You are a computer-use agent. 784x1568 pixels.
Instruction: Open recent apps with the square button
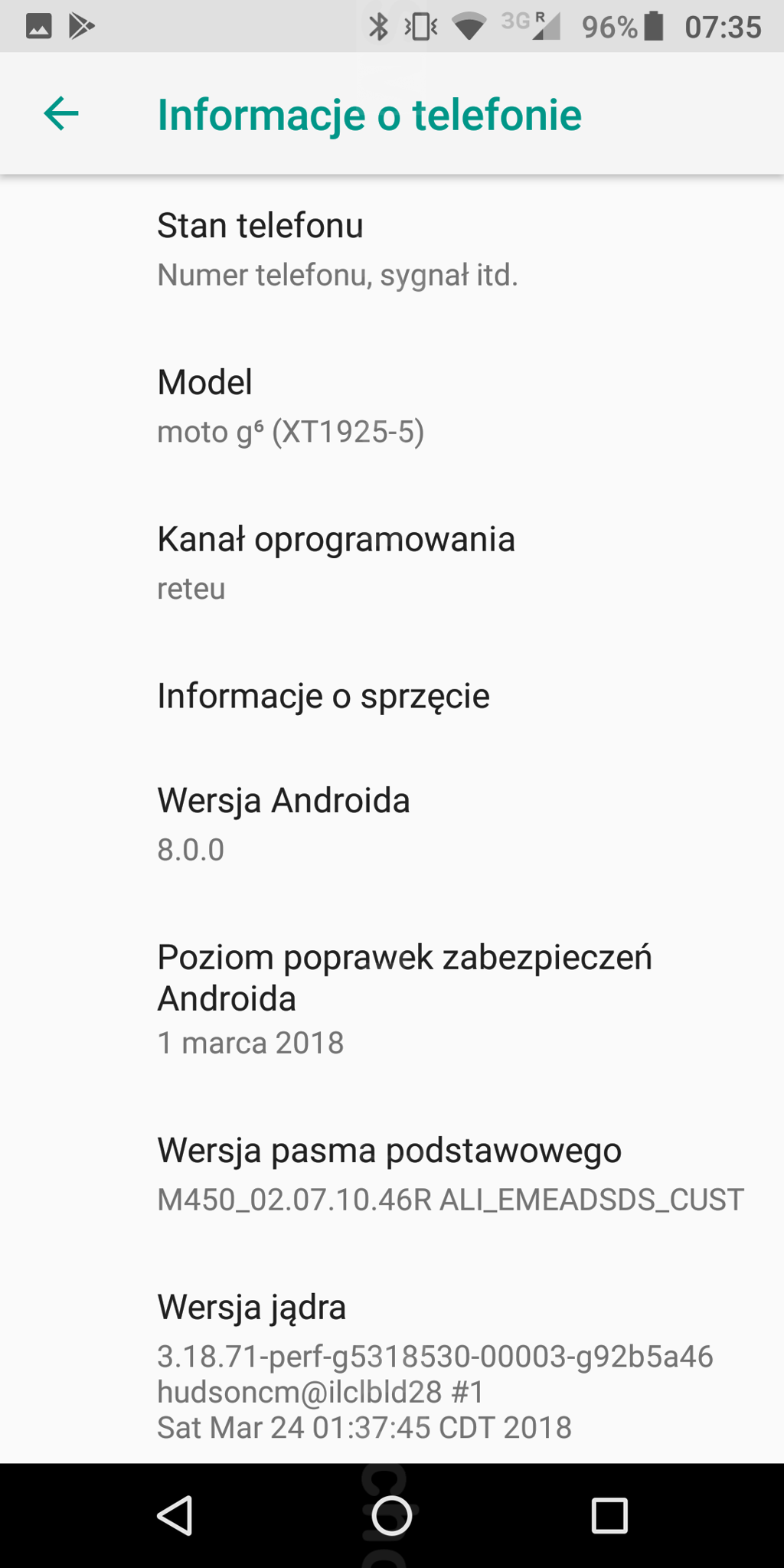point(609,1516)
